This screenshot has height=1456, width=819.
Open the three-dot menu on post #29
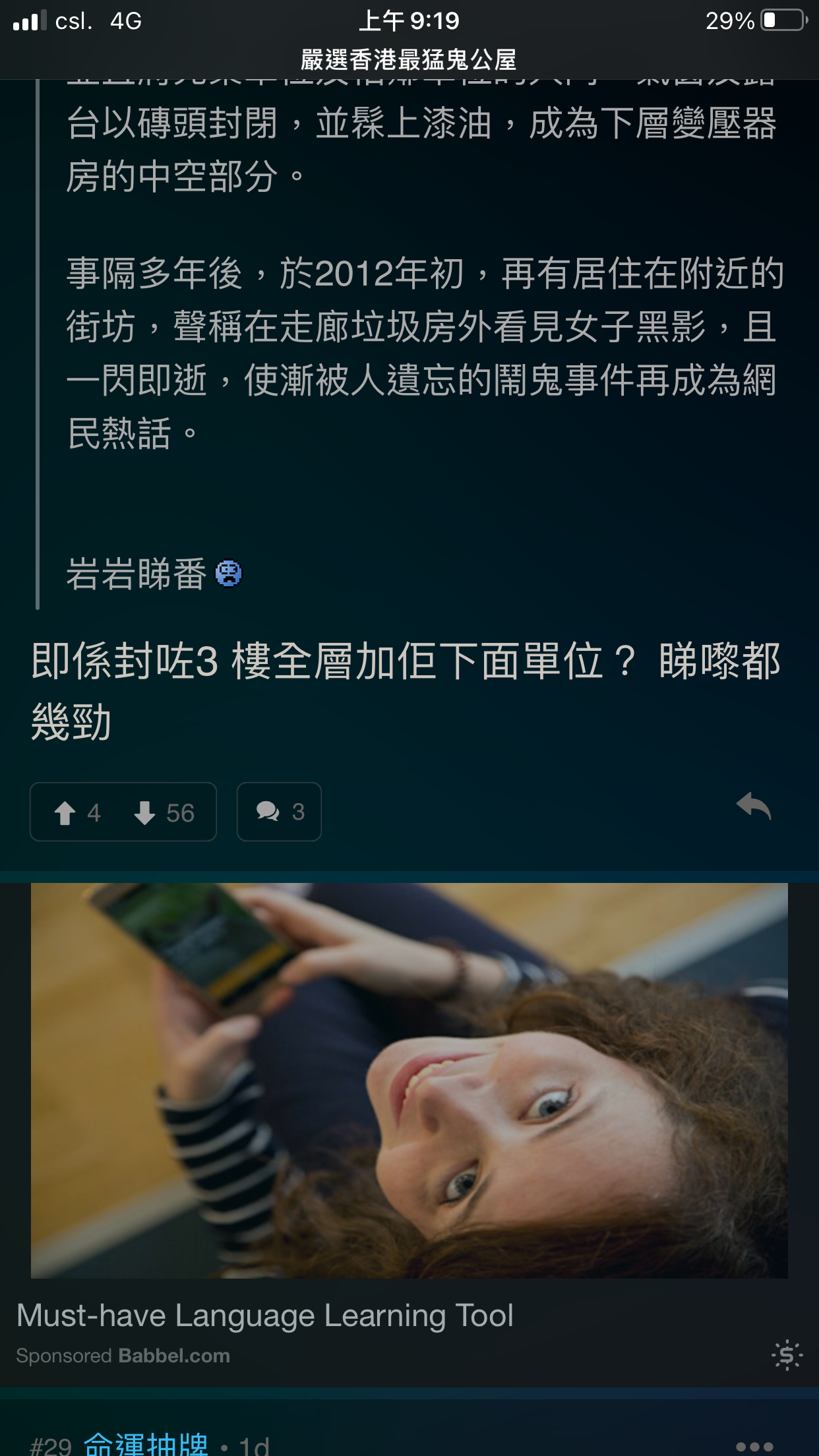tap(754, 1445)
